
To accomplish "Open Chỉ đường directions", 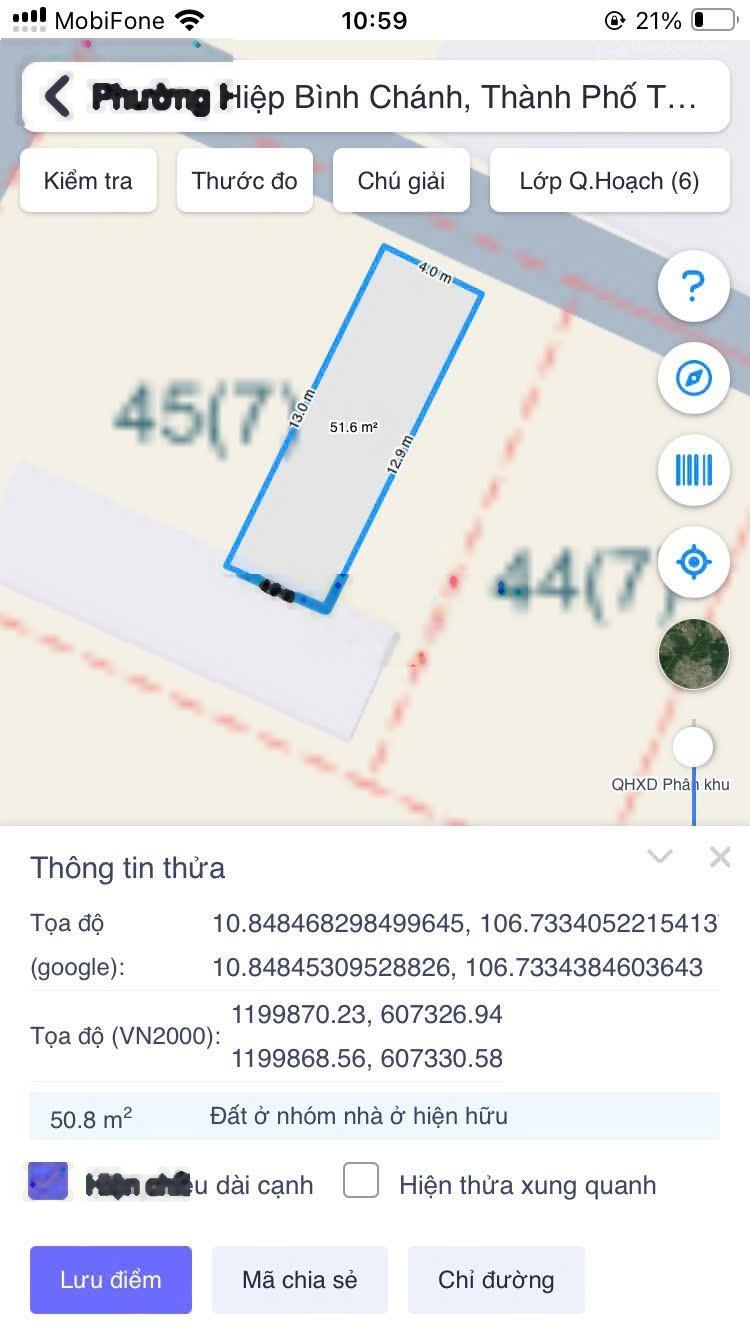I will point(496,1279).
